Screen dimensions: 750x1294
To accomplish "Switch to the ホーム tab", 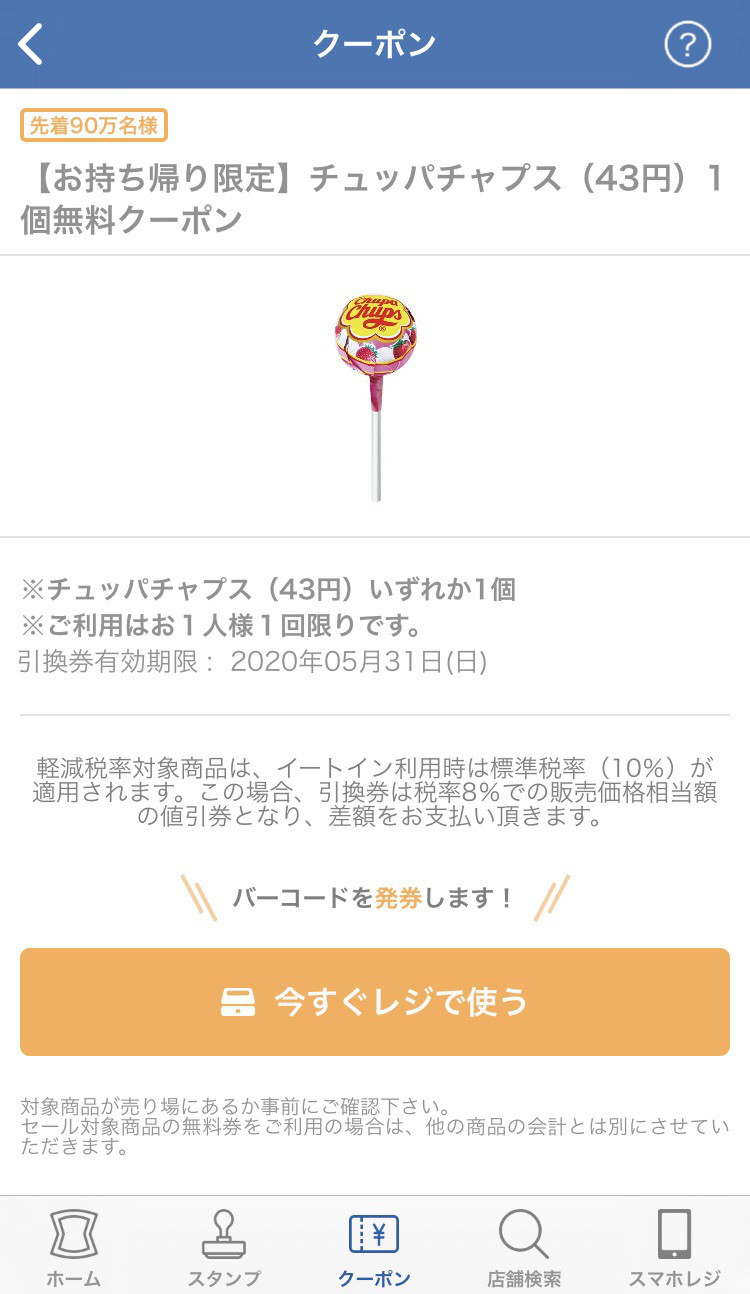I will [x=74, y=1247].
